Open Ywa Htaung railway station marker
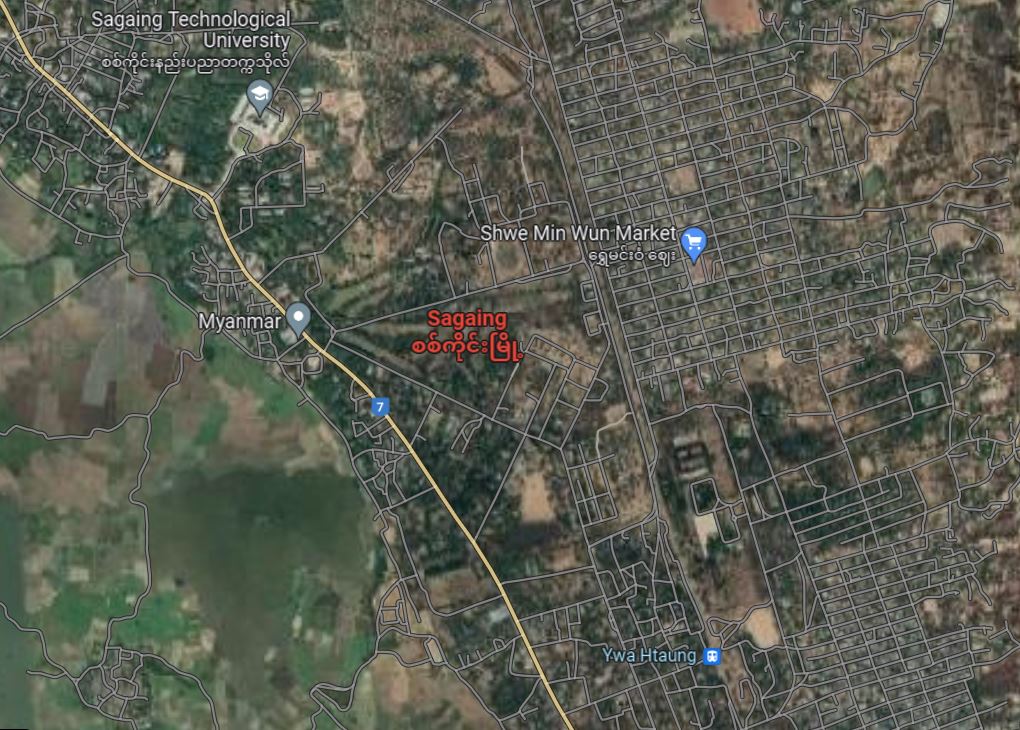The image size is (1020, 730). click(711, 656)
